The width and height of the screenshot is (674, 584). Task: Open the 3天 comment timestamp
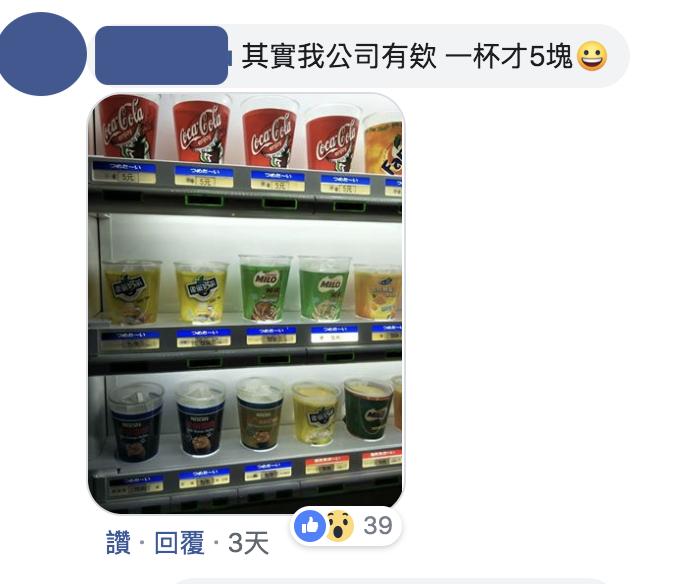(x=248, y=543)
